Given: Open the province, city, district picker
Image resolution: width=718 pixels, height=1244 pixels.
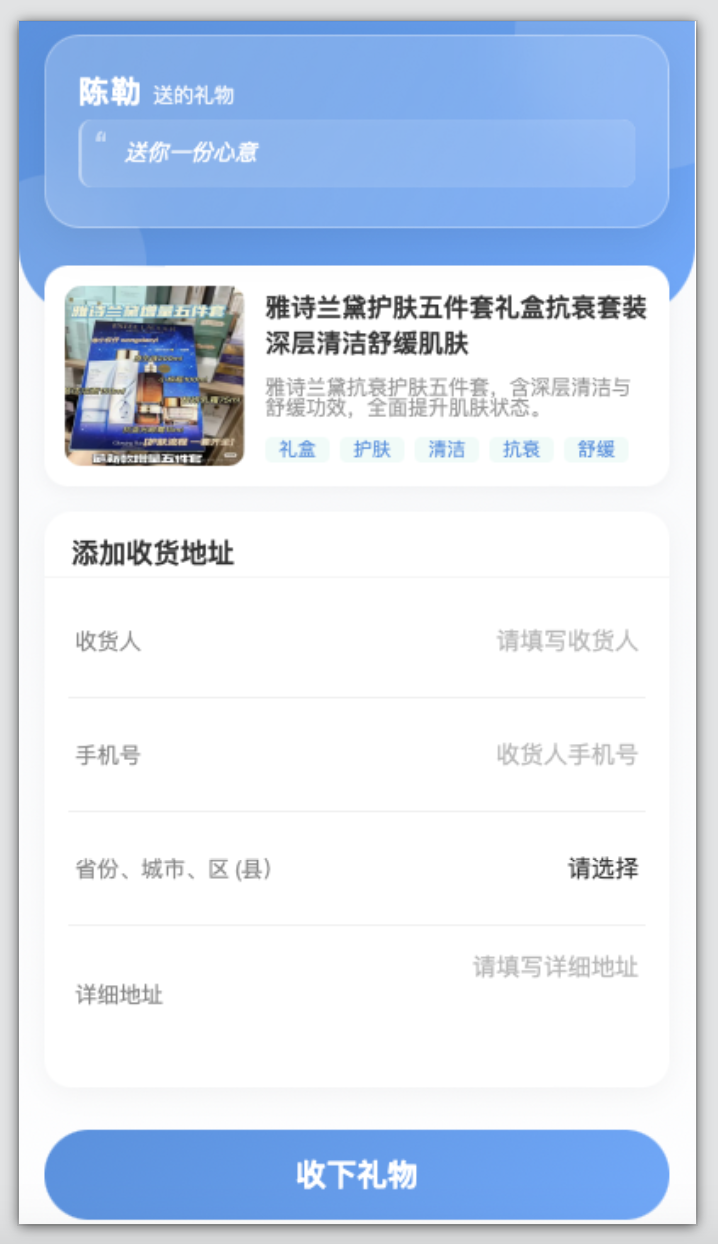Looking at the screenshot, I should tap(602, 869).
